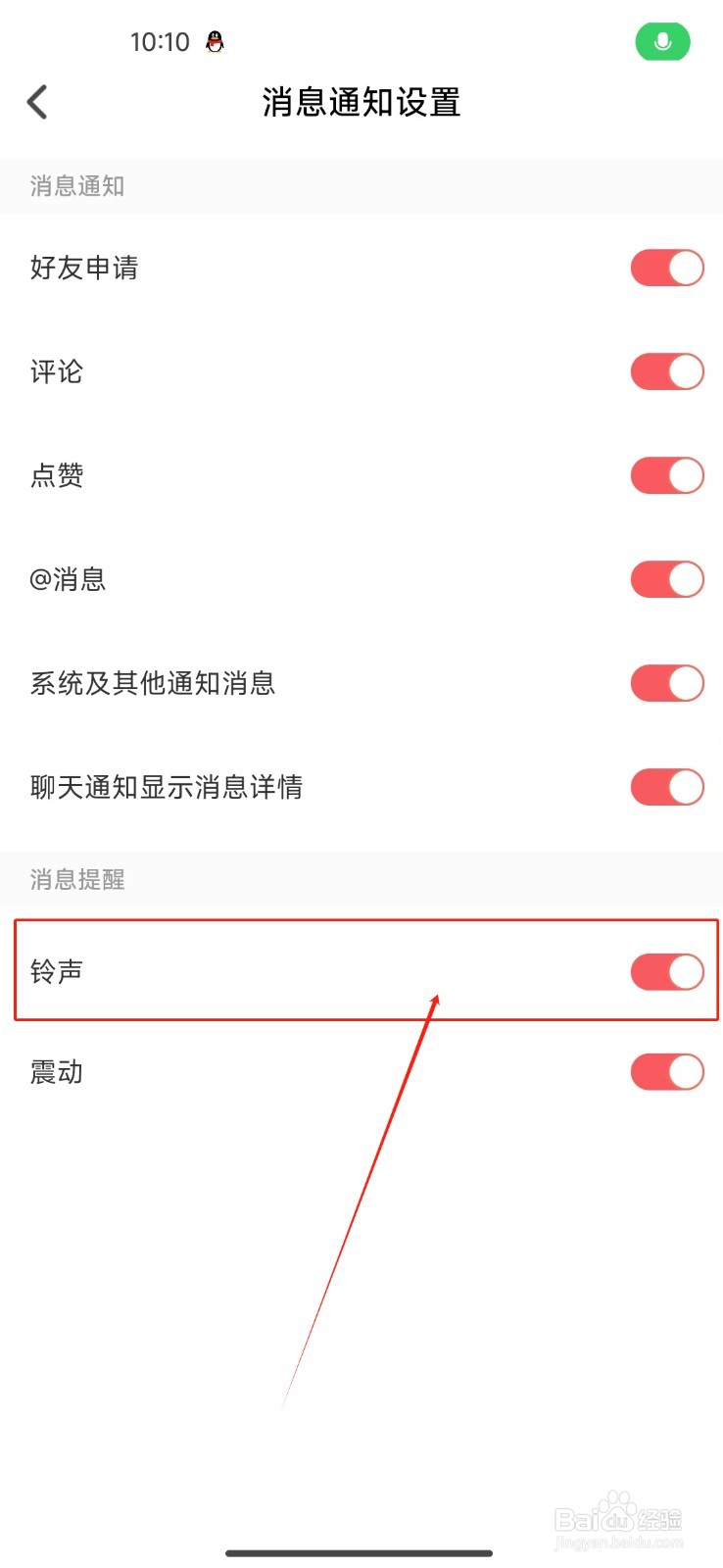Tap the time display showing 10:10
The height and width of the screenshot is (1568, 723).
click(x=160, y=41)
